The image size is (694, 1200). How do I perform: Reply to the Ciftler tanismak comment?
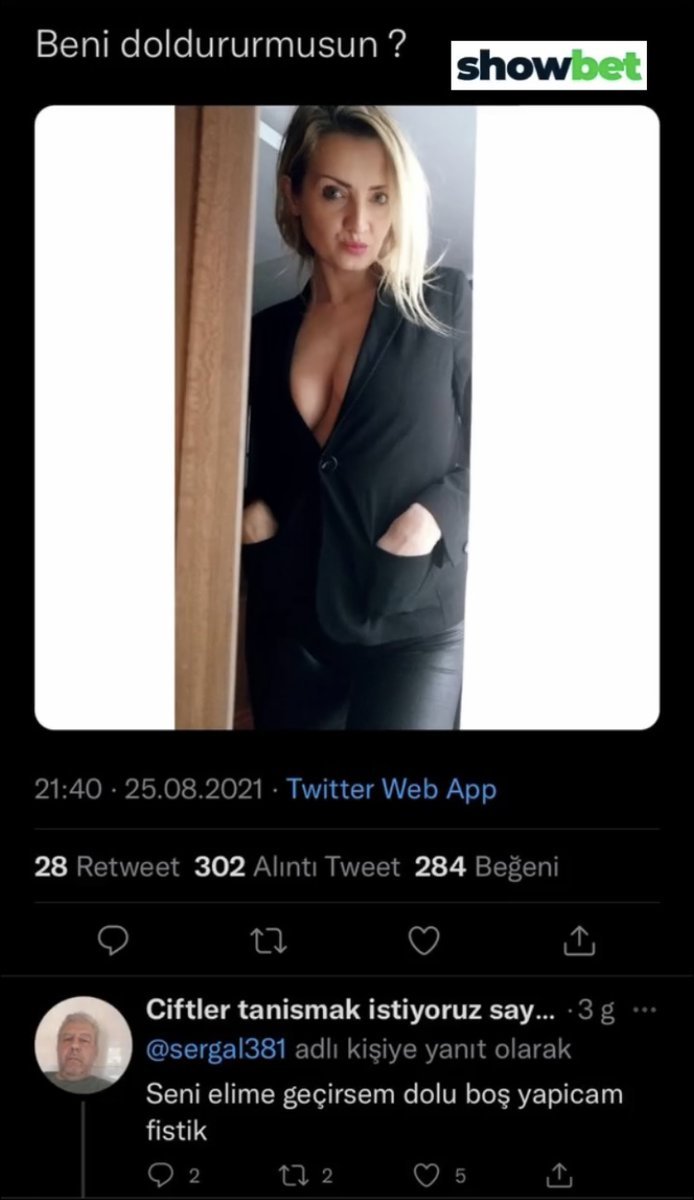pos(161,1175)
